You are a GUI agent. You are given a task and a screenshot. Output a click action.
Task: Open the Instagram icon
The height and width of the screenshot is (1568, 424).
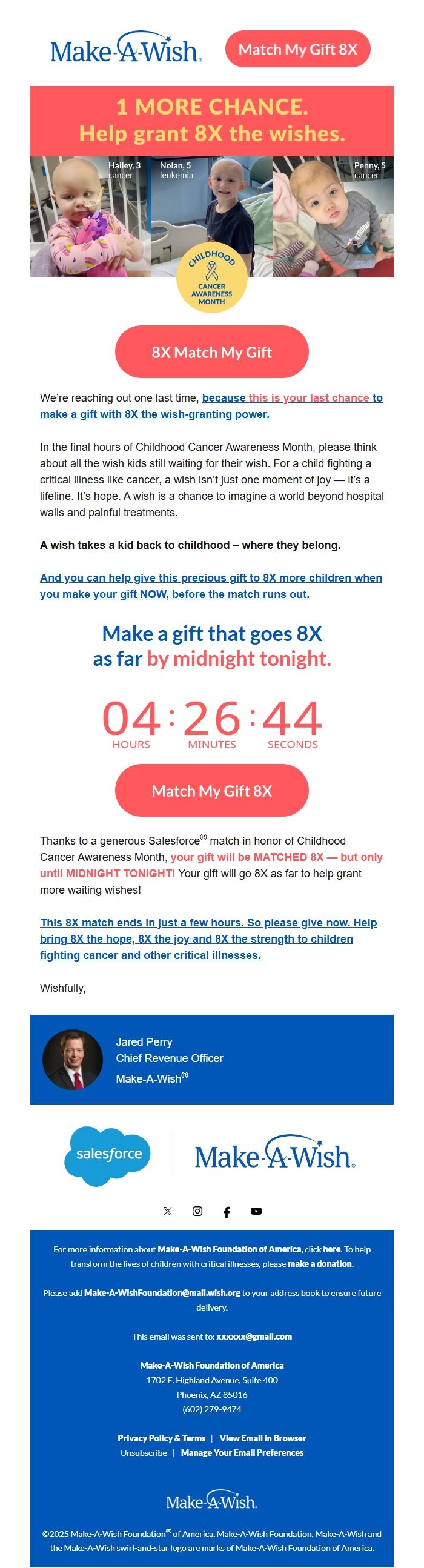pyautogui.click(x=197, y=1211)
